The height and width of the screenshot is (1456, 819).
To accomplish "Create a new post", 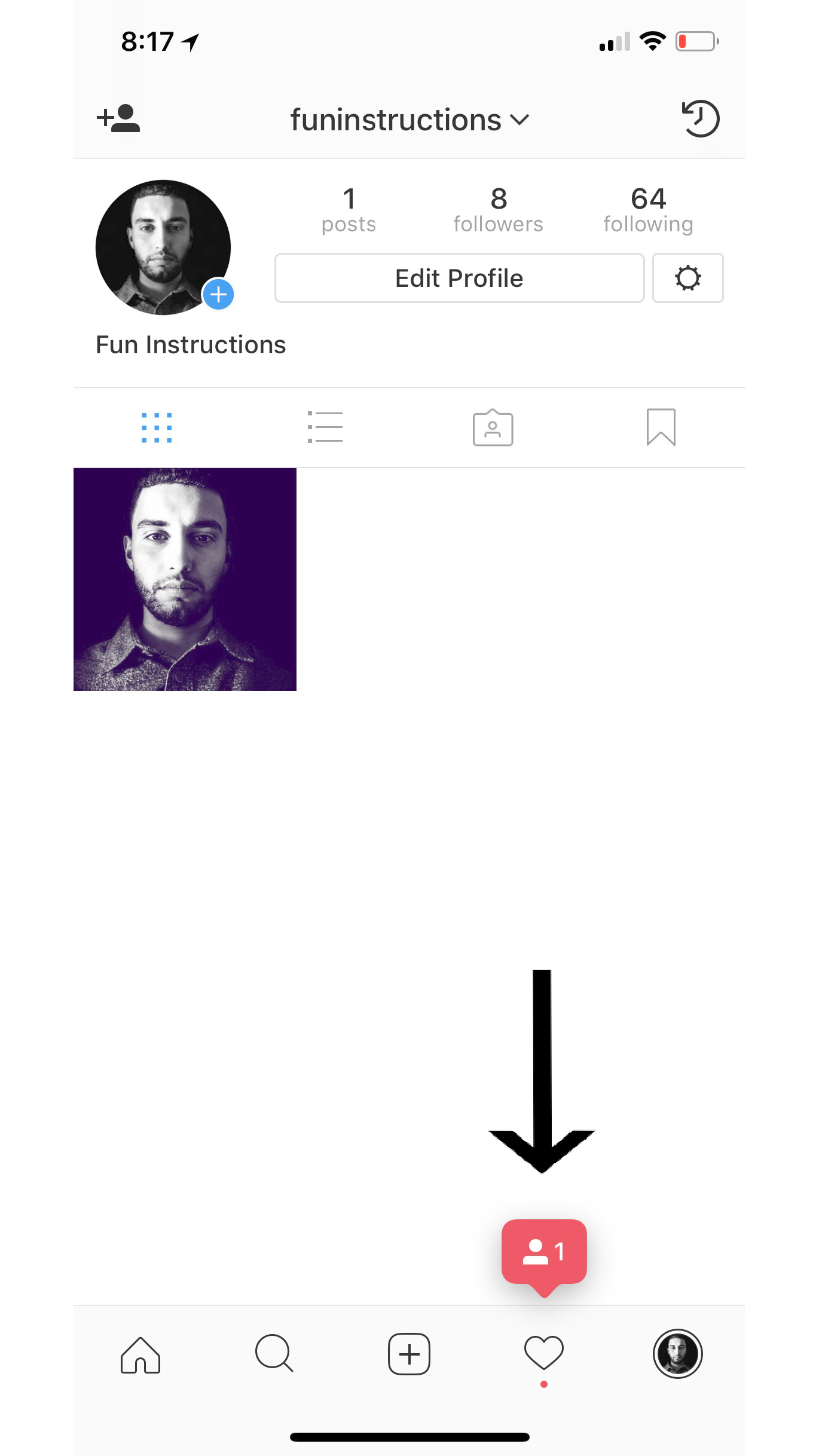I will pos(409,1354).
